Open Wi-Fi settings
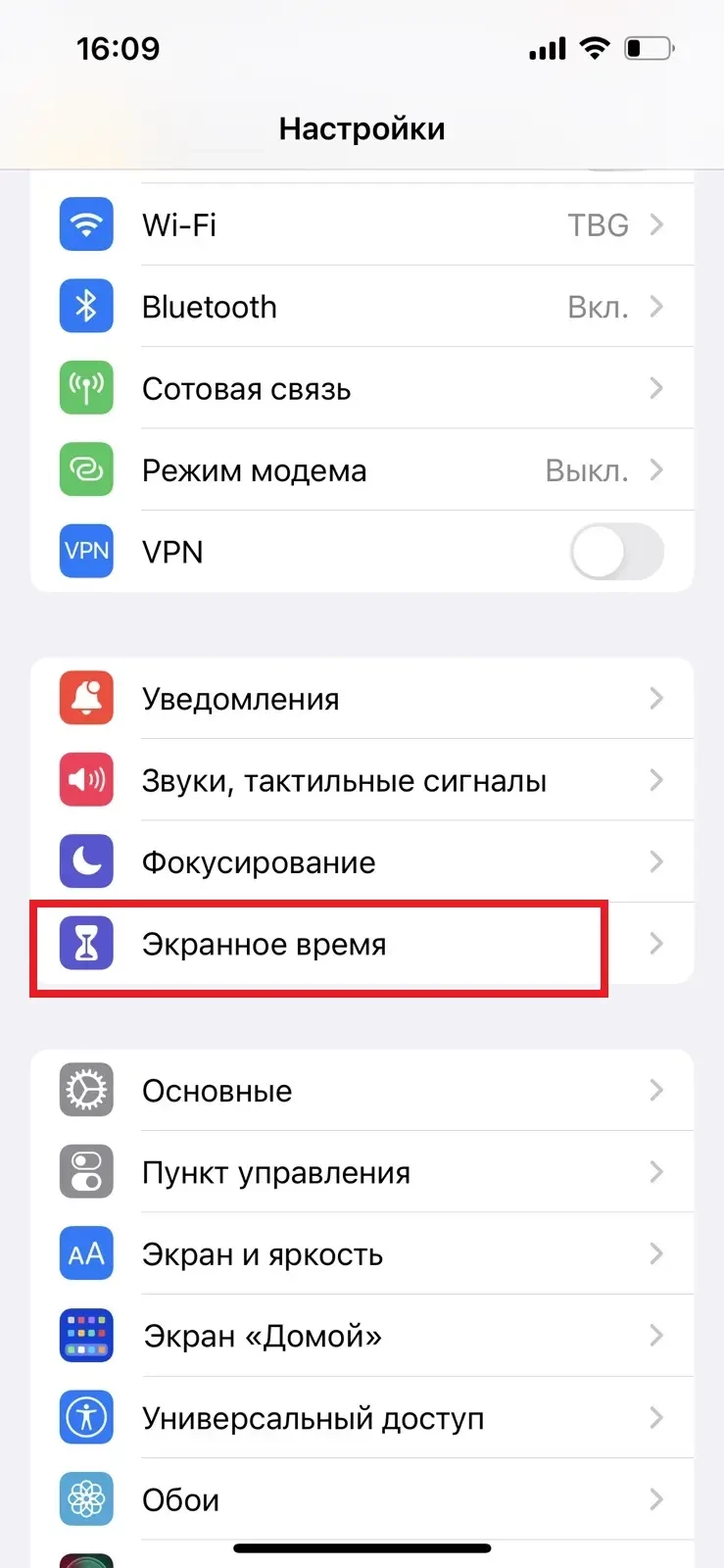Image resolution: width=724 pixels, height=1568 pixels. click(362, 225)
